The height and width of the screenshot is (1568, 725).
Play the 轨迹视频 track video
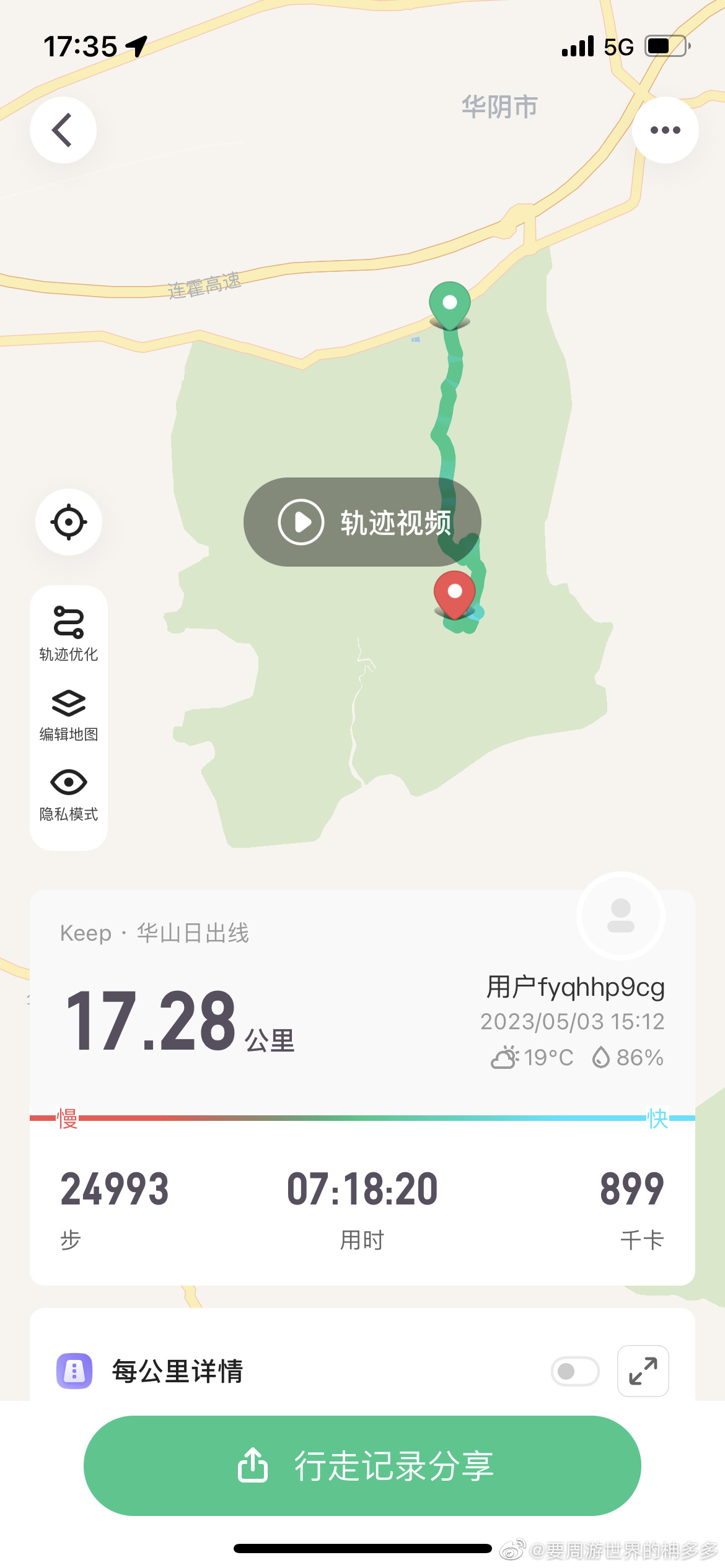tap(362, 522)
